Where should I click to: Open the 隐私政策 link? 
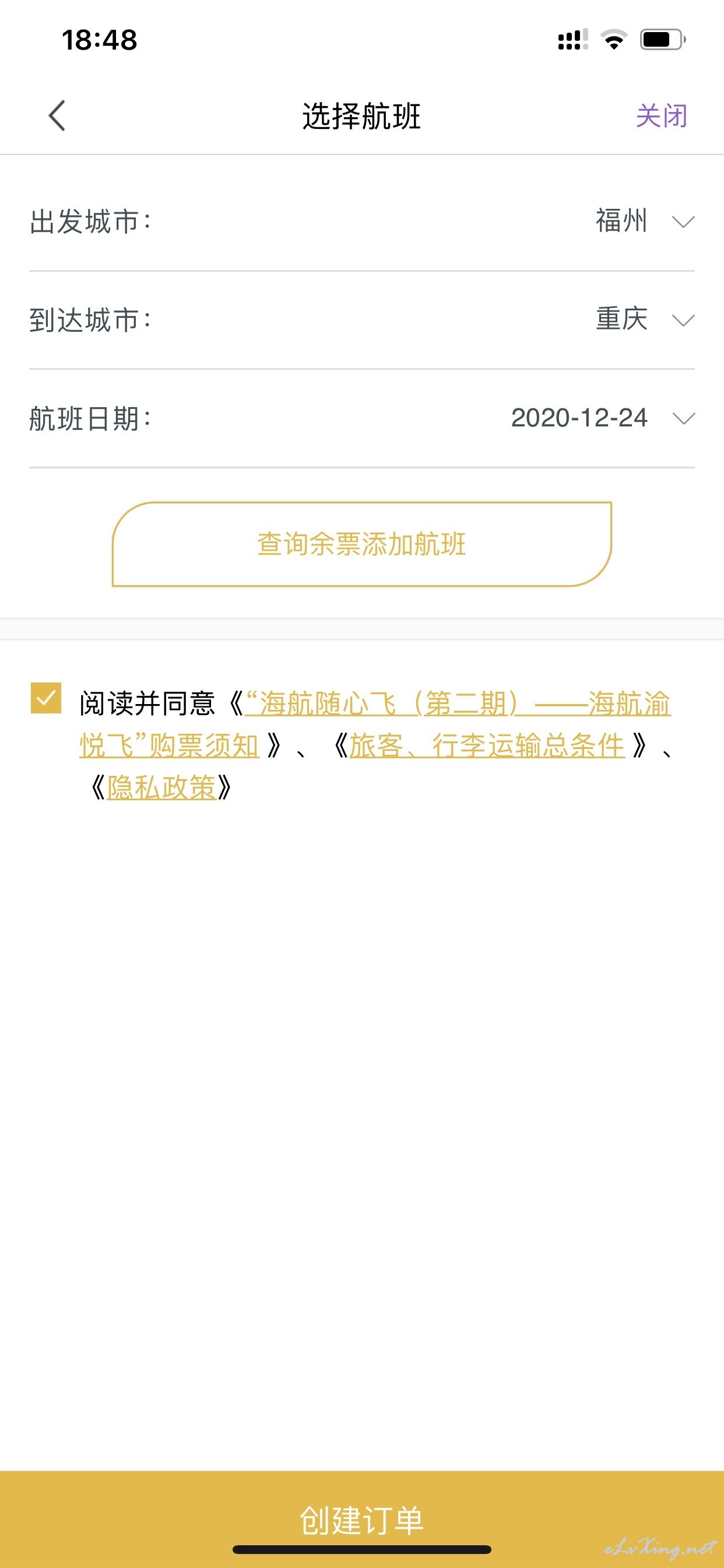tap(162, 787)
